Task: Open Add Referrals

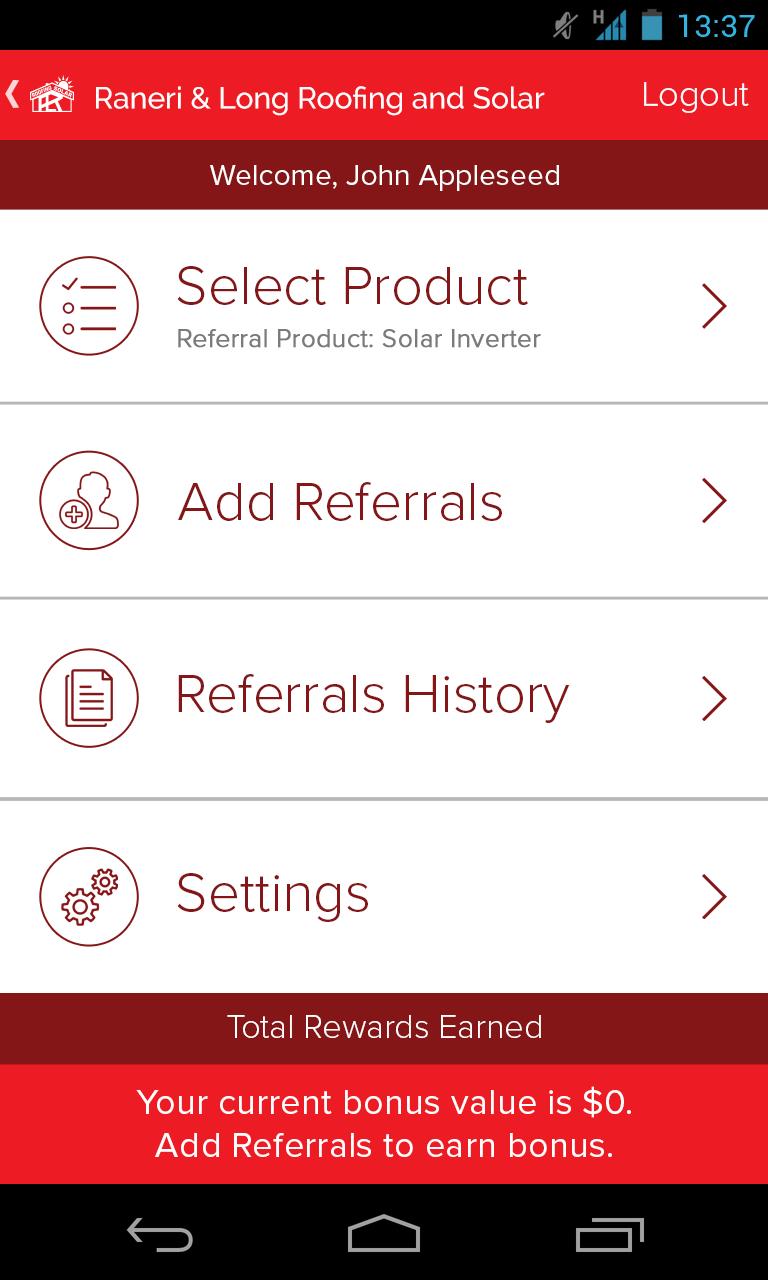Action: pyautogui.click(x=384, y=502)
